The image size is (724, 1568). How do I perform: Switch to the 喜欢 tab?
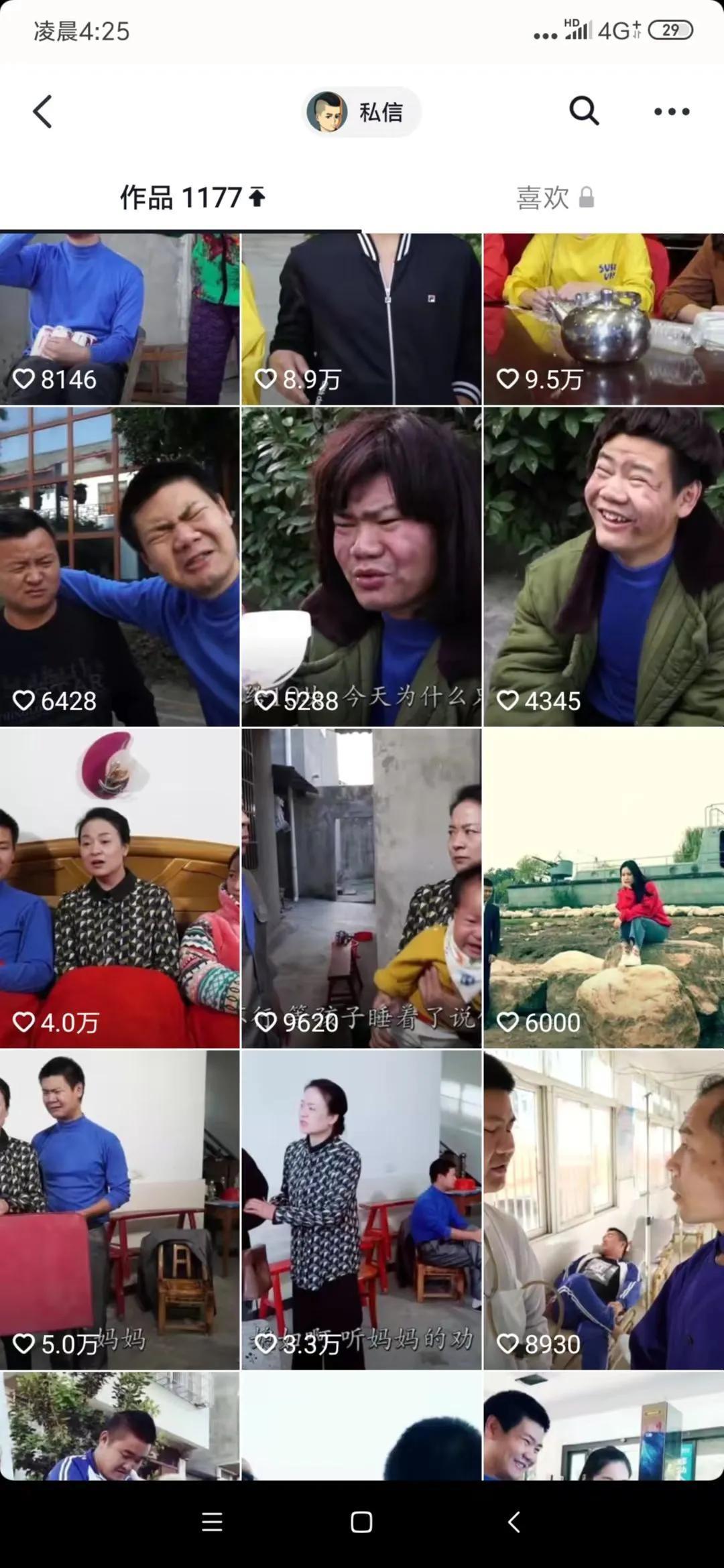(554, 198)
